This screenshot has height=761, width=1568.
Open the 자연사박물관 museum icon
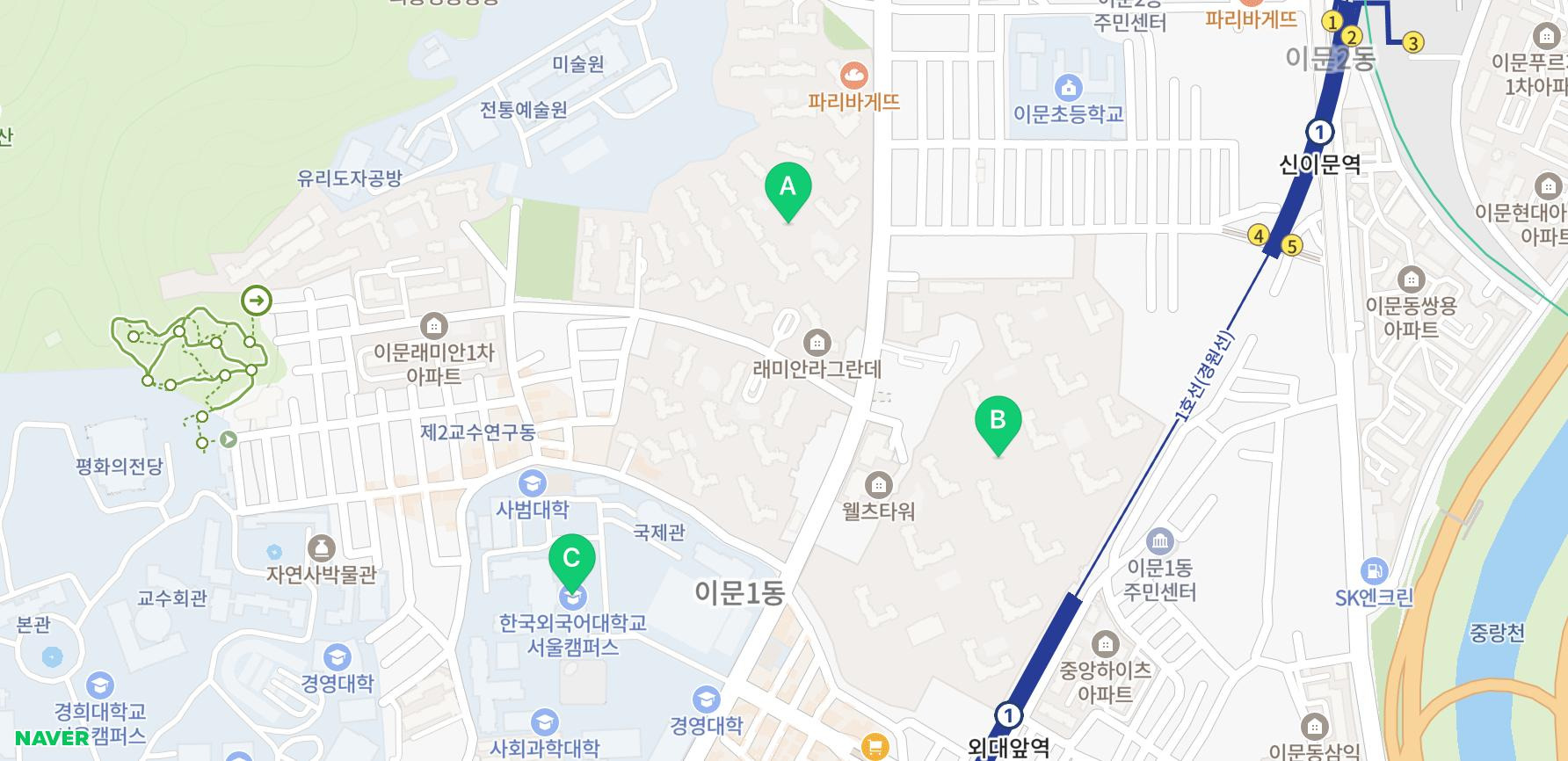click(x=322, y=548)
